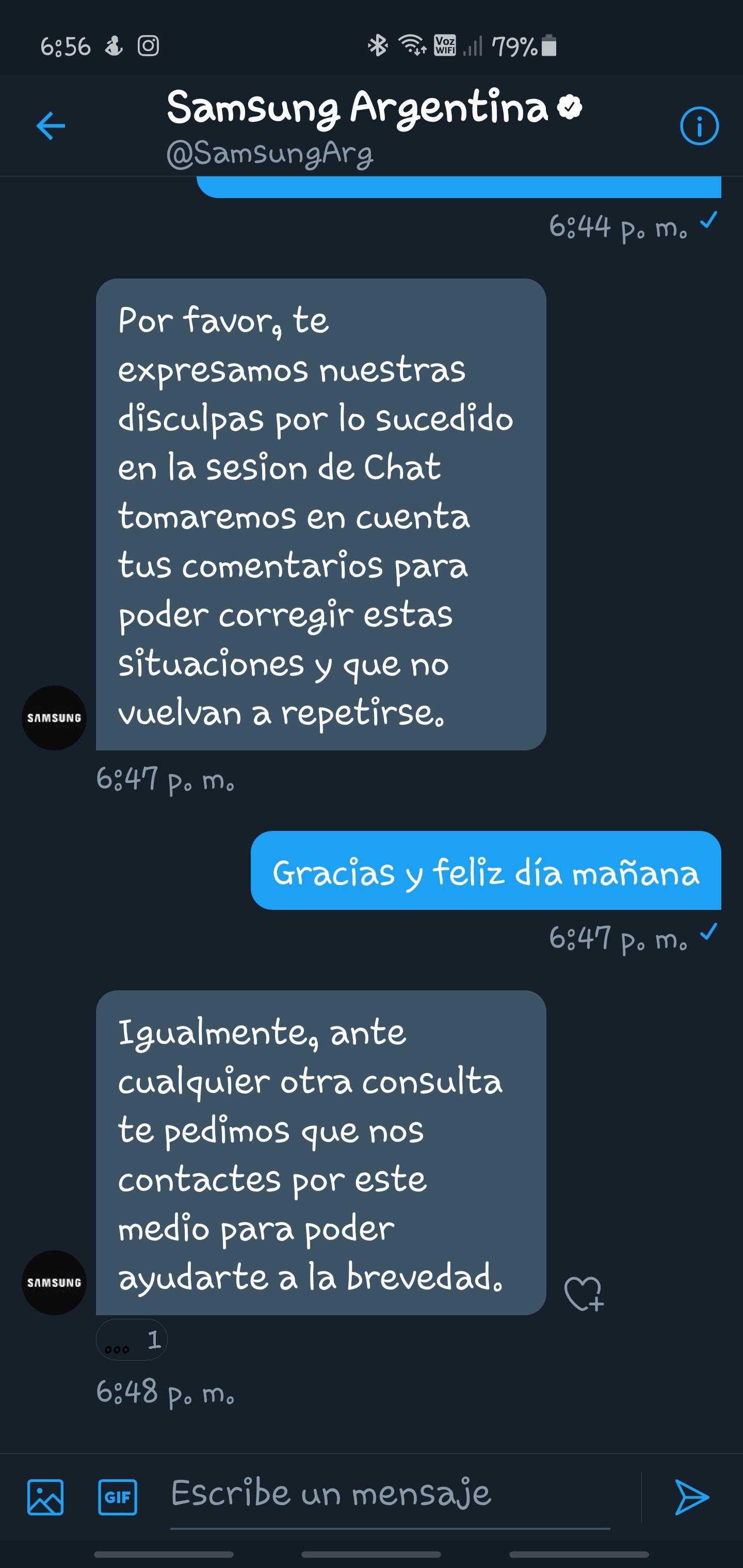Add a reaction to the last message

584,1293
